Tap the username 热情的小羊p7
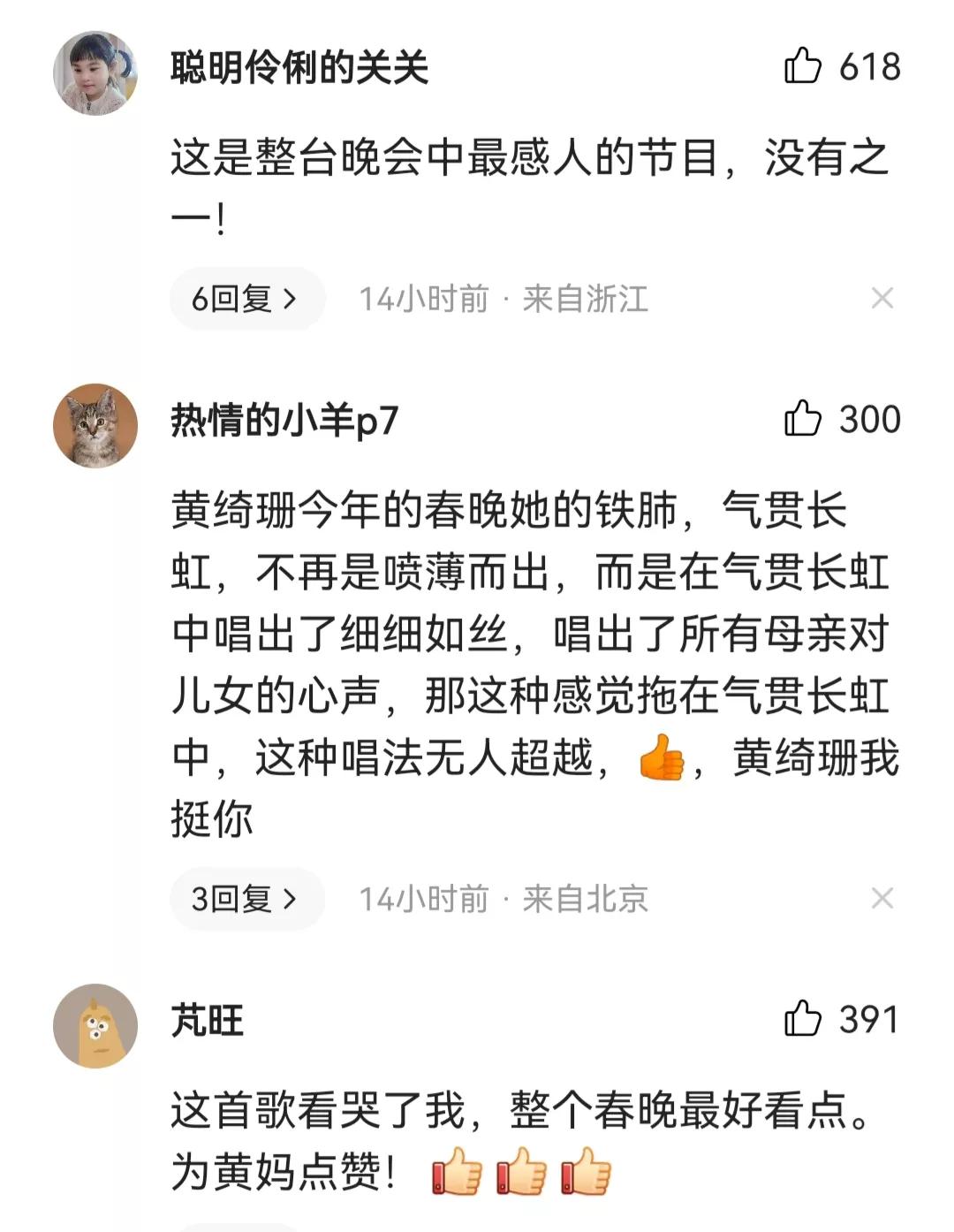The height and width of the screenshot is (1232, 954). [x=284, y=421]
